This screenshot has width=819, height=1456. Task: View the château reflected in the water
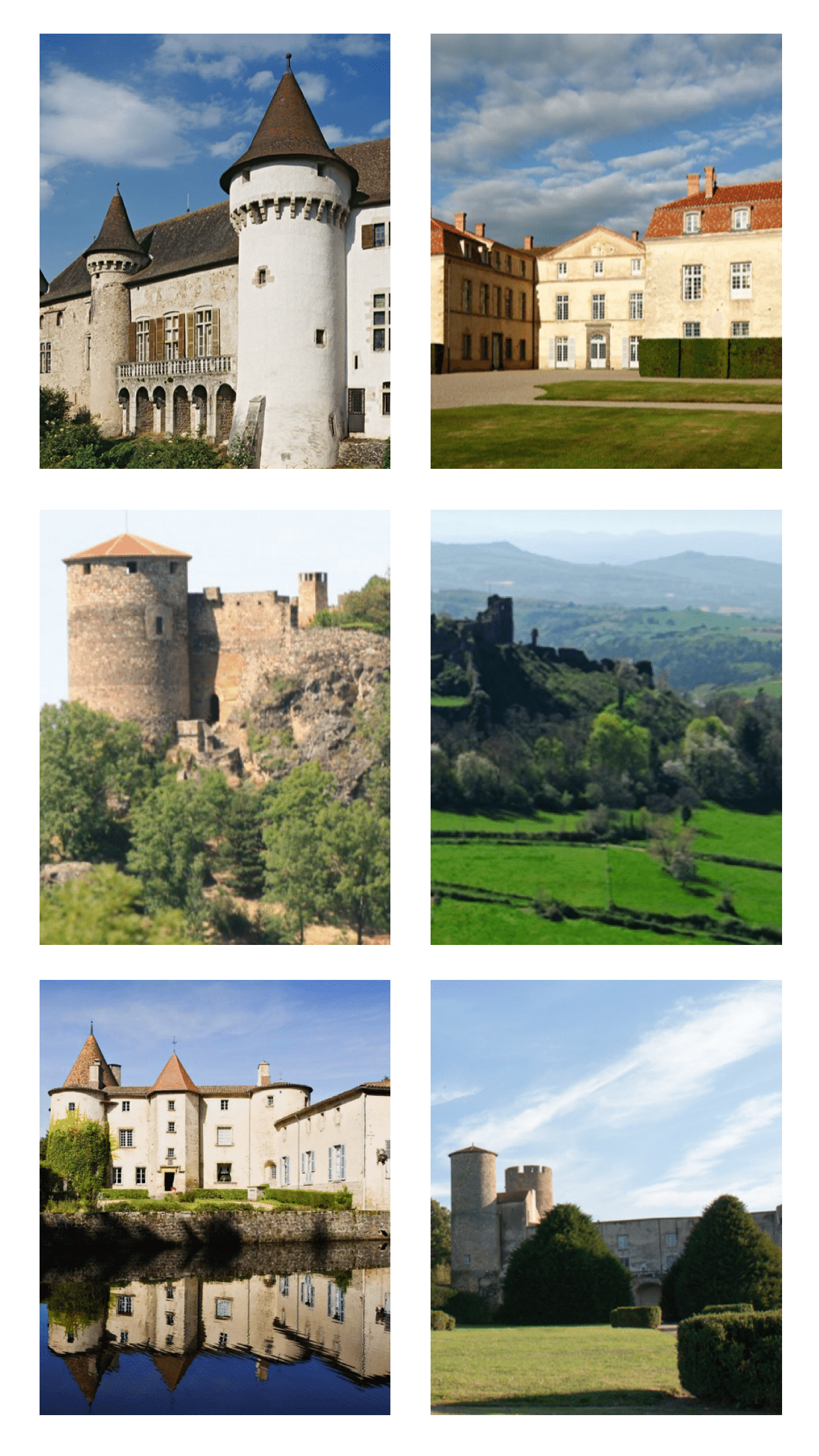coord(215,1197)
